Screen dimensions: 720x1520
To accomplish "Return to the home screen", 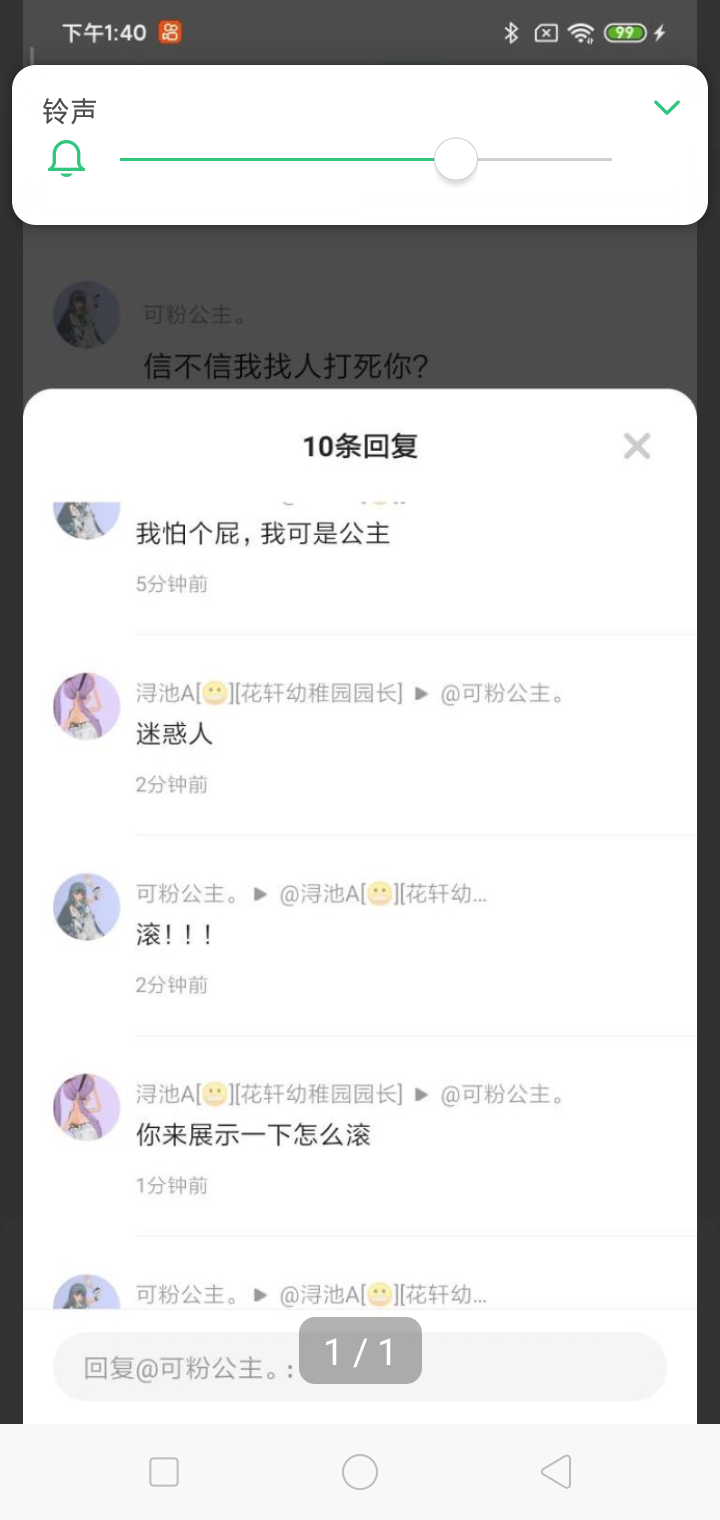I will click(x=360, y=1472).
